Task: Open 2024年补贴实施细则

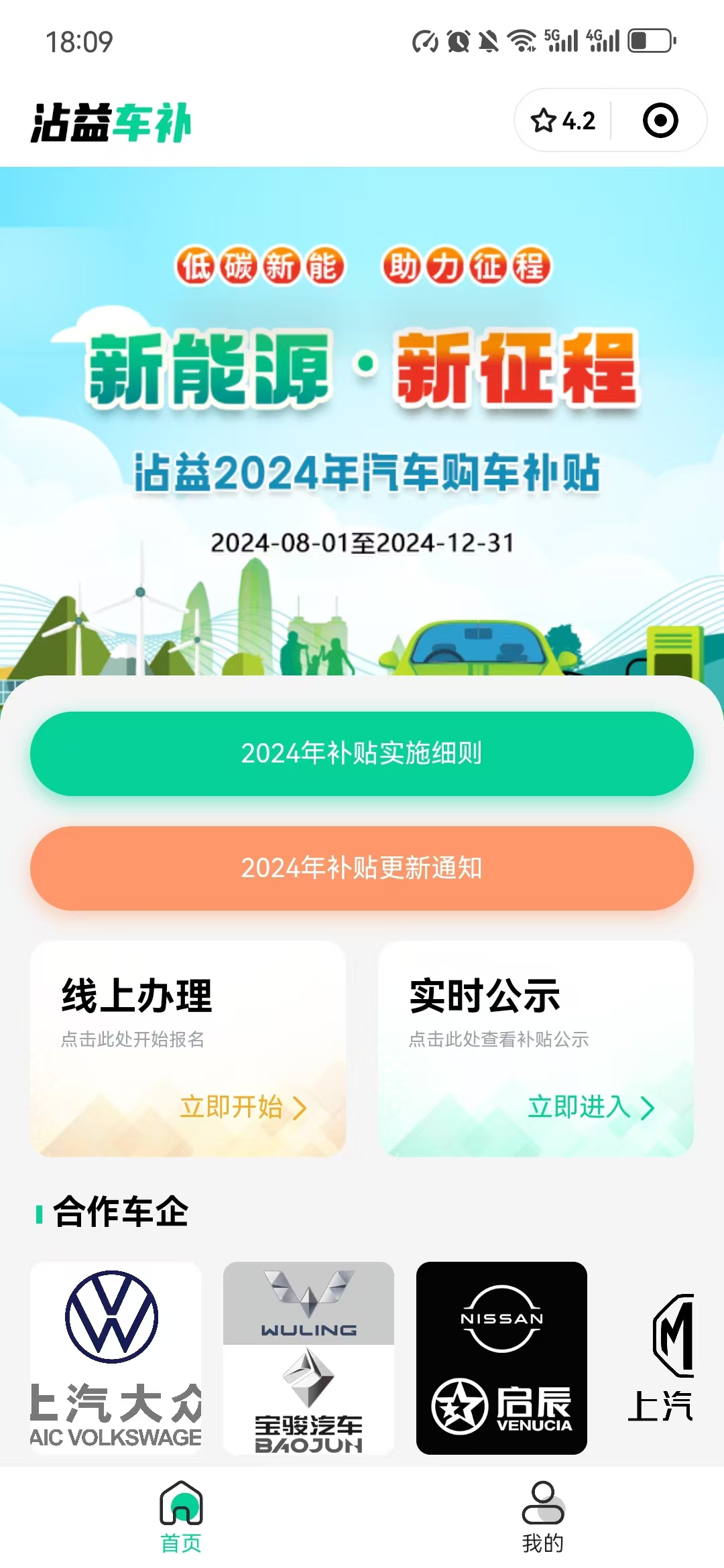Action: point(362,754)
